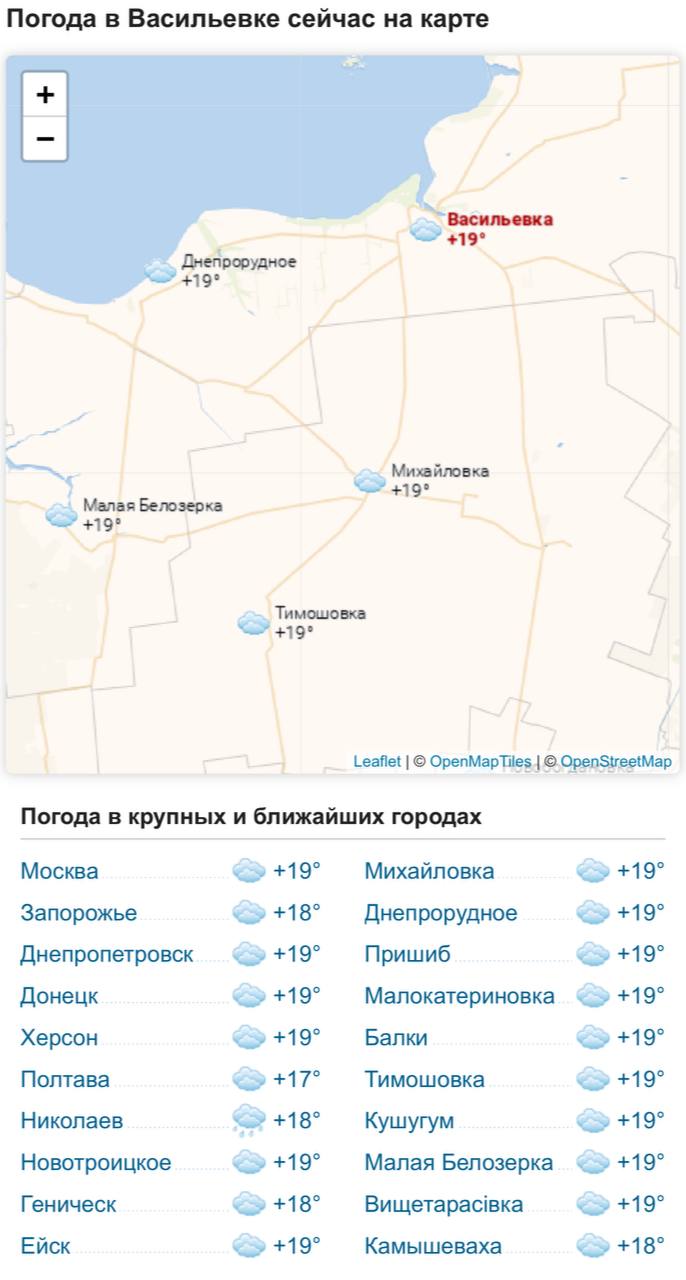Image resolution: width=686 pixels, height=1280 pixels.
Task: Select Новотроицкое in the list
Action: click(96, 1163)
